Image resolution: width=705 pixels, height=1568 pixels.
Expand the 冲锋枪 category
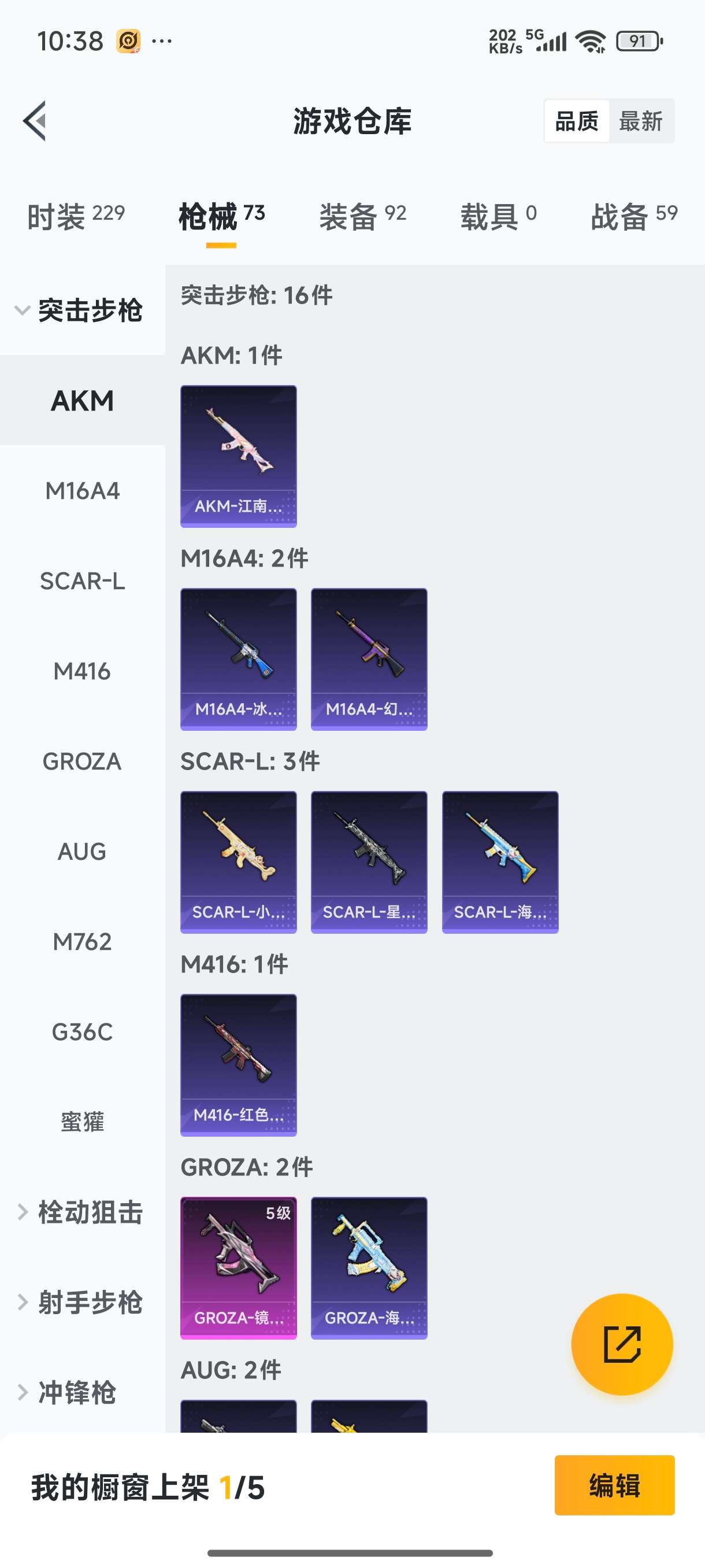[67, 1392]
